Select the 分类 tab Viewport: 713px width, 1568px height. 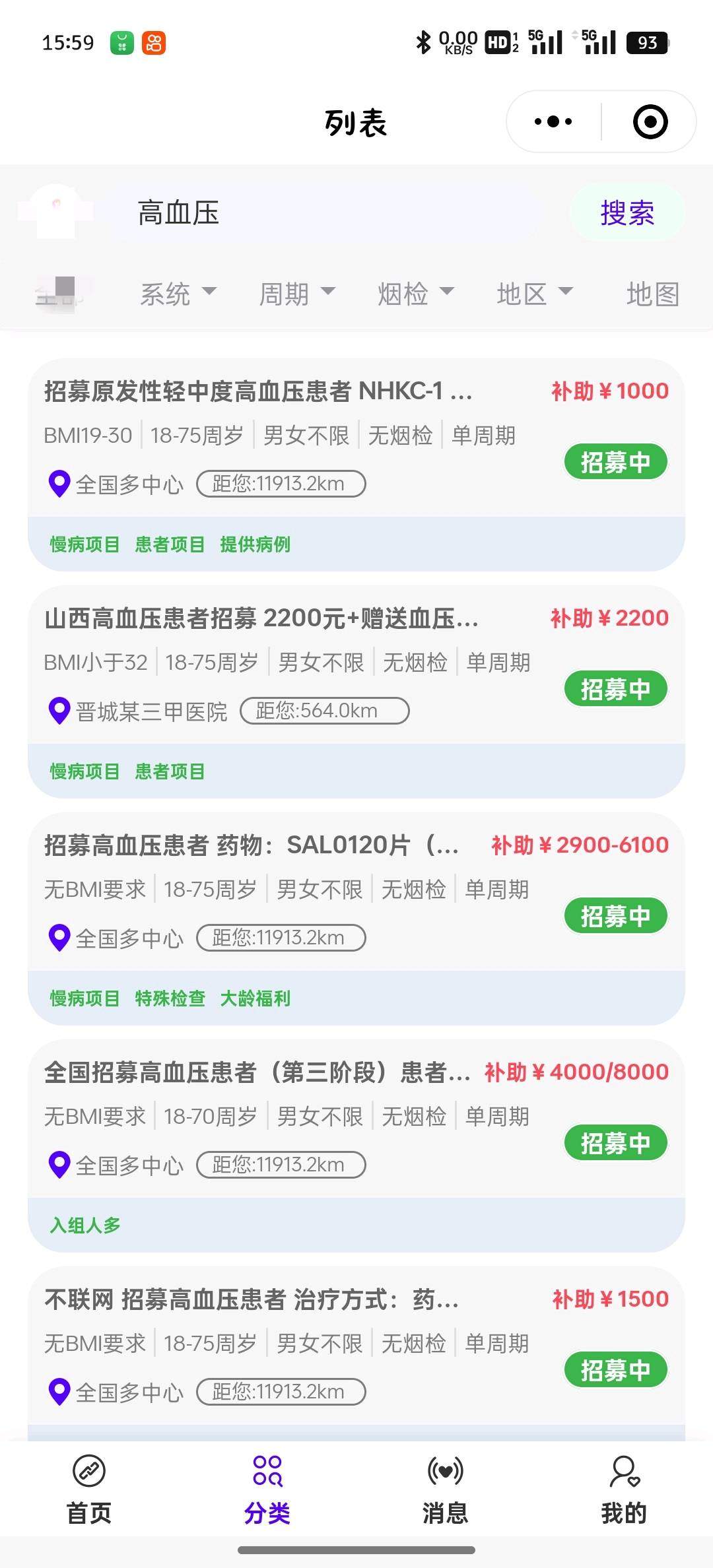point(267,1490)
